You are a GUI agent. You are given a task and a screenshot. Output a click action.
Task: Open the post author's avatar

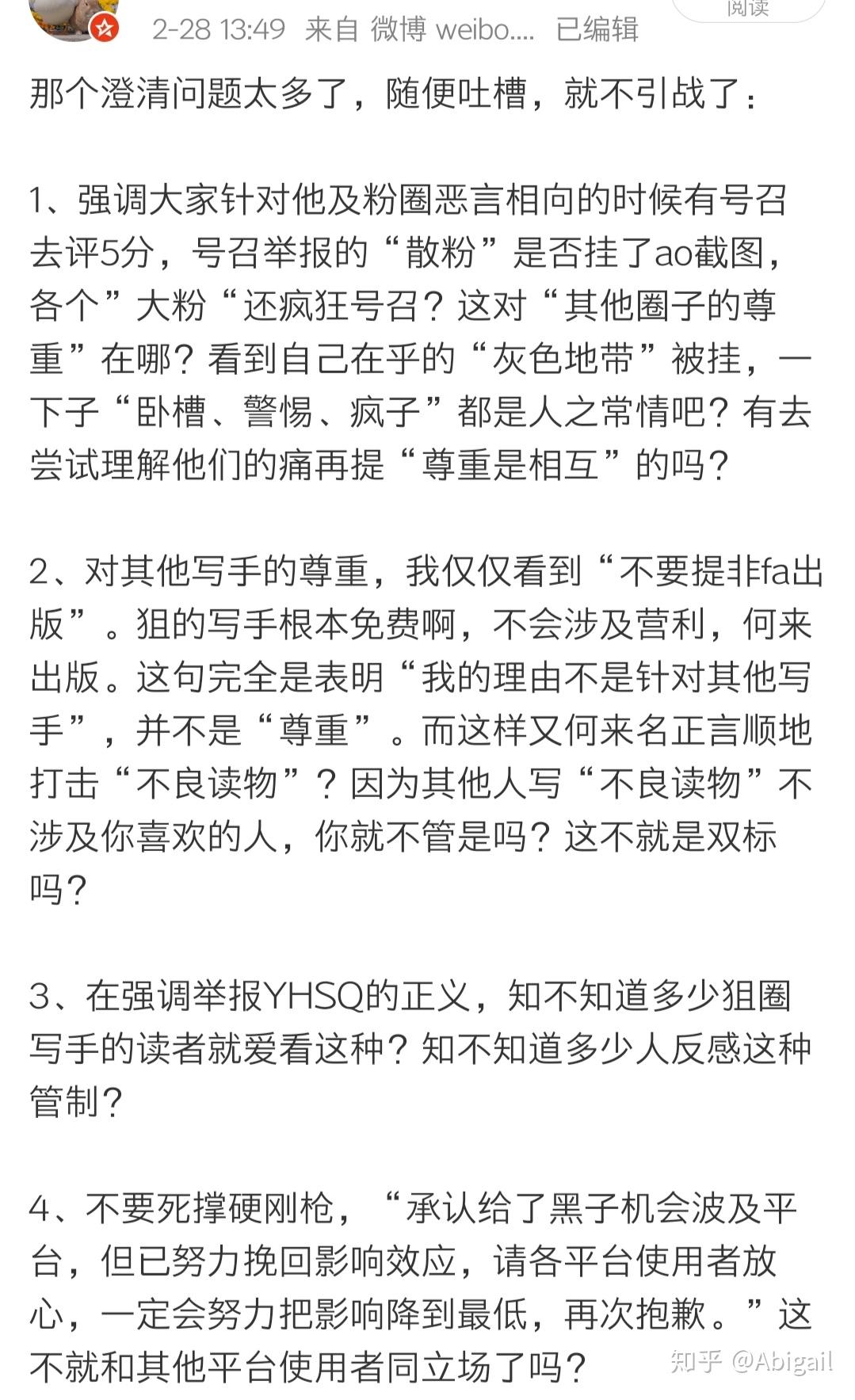point(74,17)
